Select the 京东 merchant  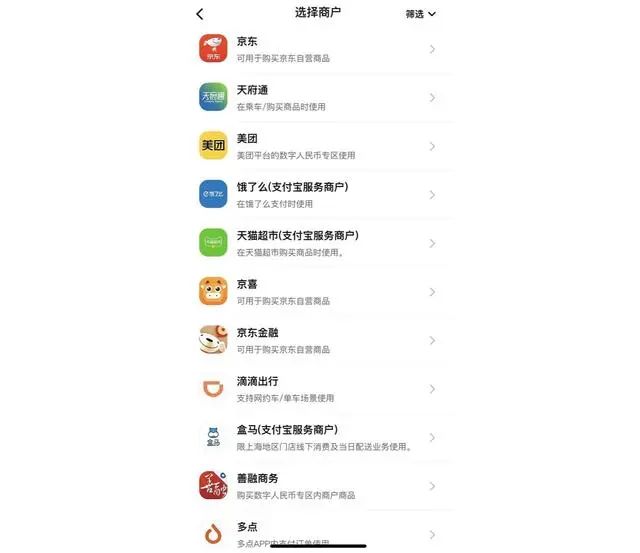pos(318,49)
